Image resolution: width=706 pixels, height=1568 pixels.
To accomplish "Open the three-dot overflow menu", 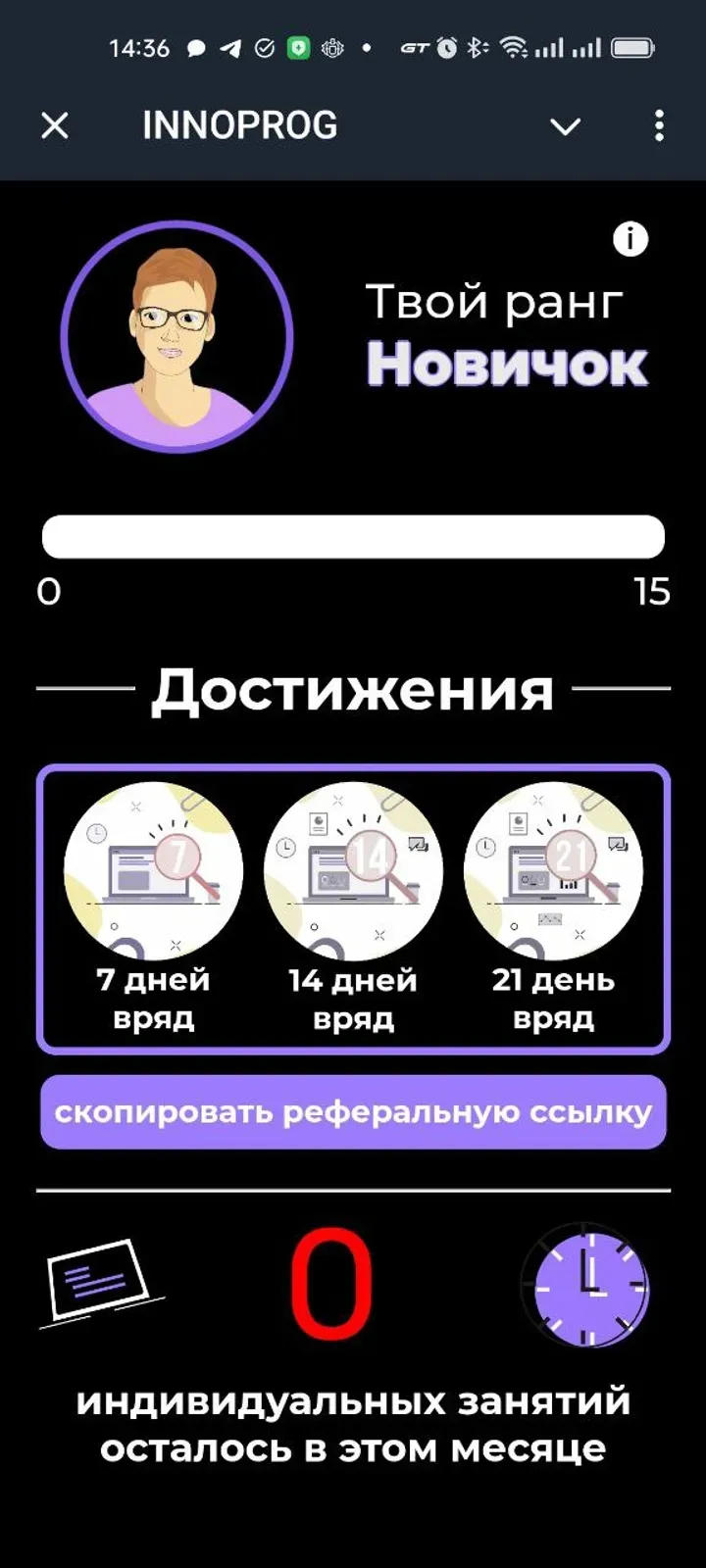I will (659, 125).
